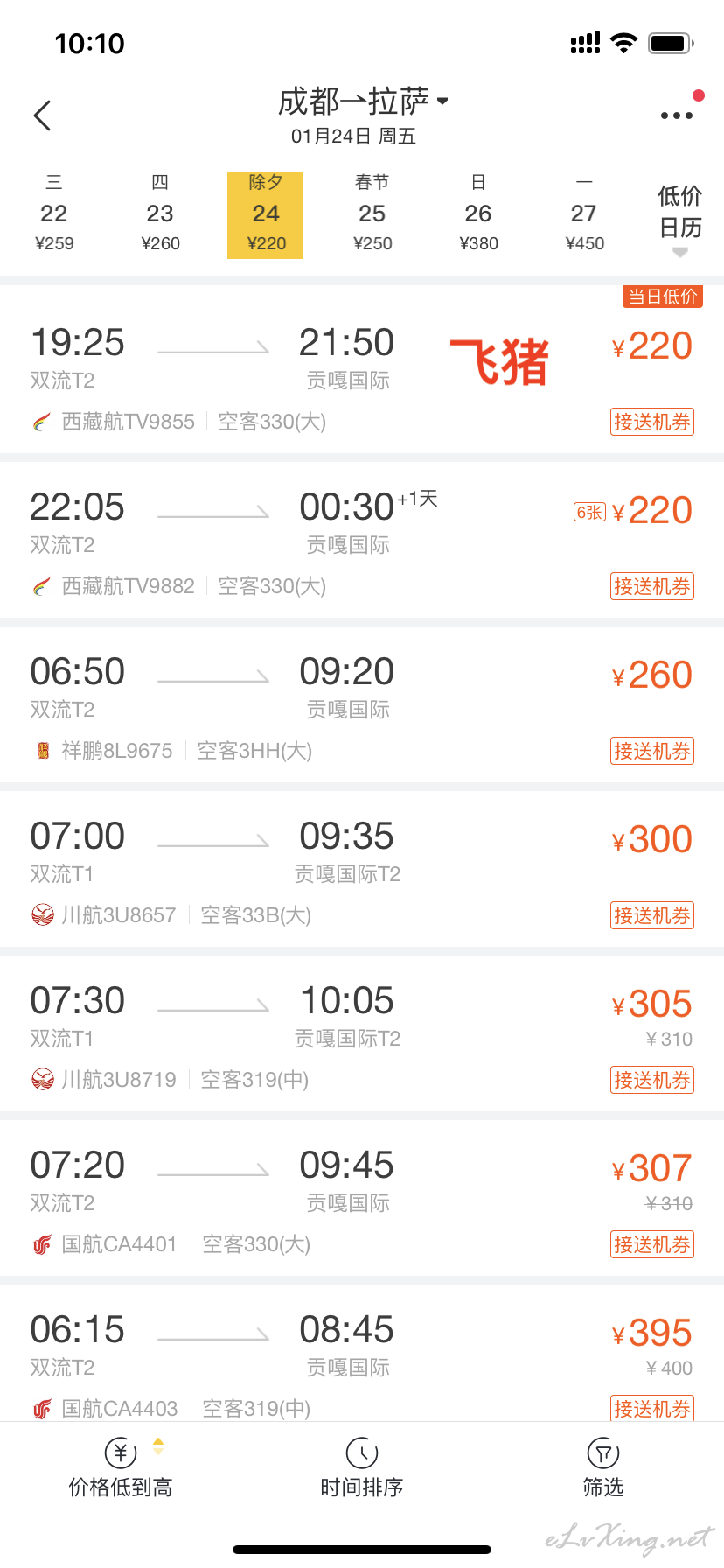Select date 27 priced at ¥450
Viewport: 724px width, 1568px height.
point(584,215)
